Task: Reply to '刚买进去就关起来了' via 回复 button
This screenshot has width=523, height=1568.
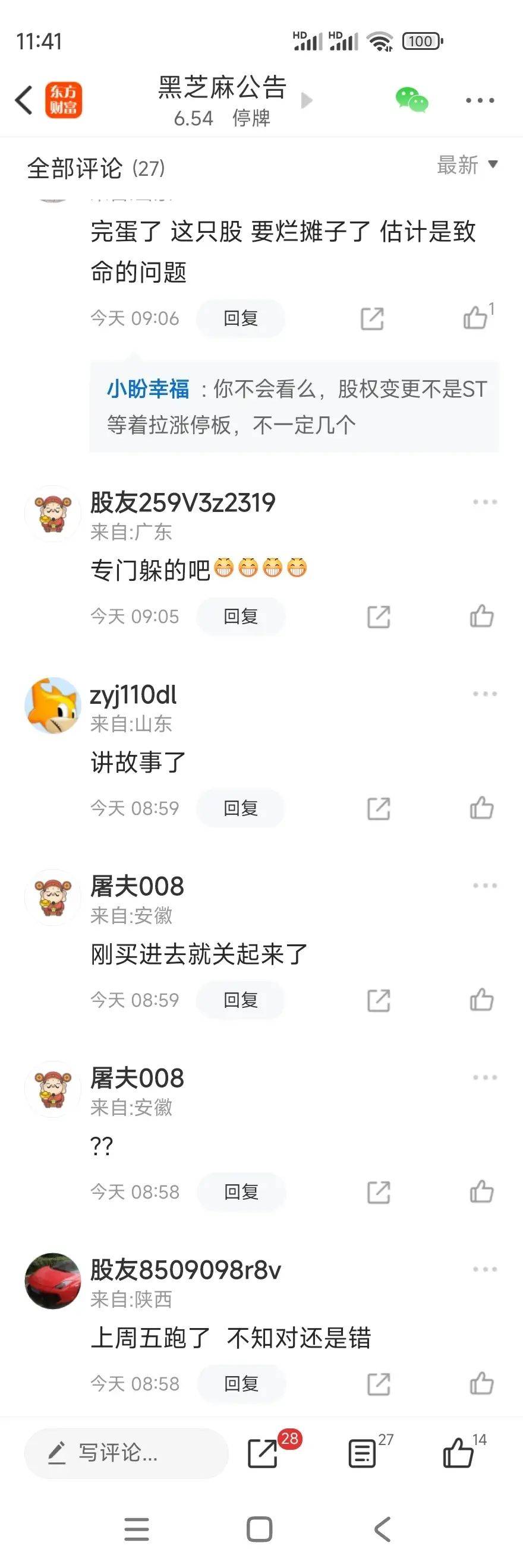Action: coord(241,999)
